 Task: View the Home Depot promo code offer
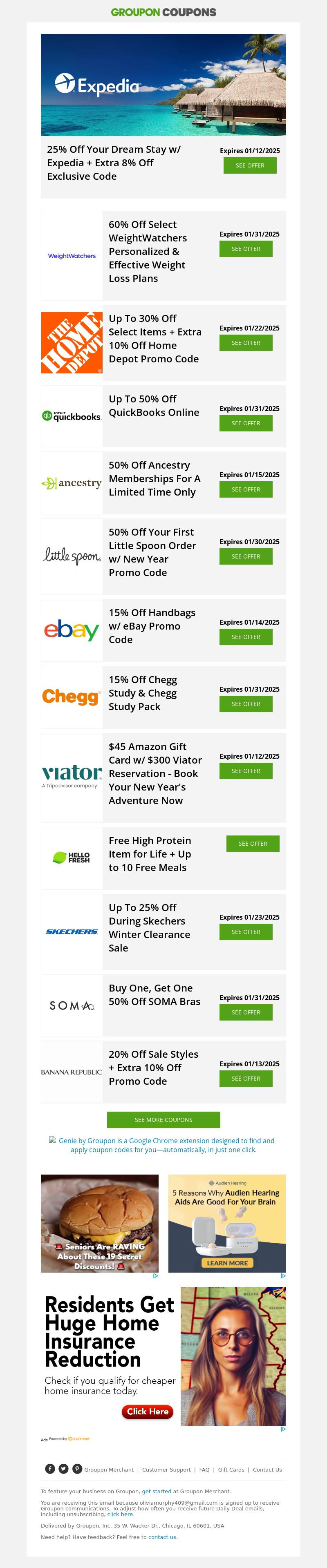245,343
